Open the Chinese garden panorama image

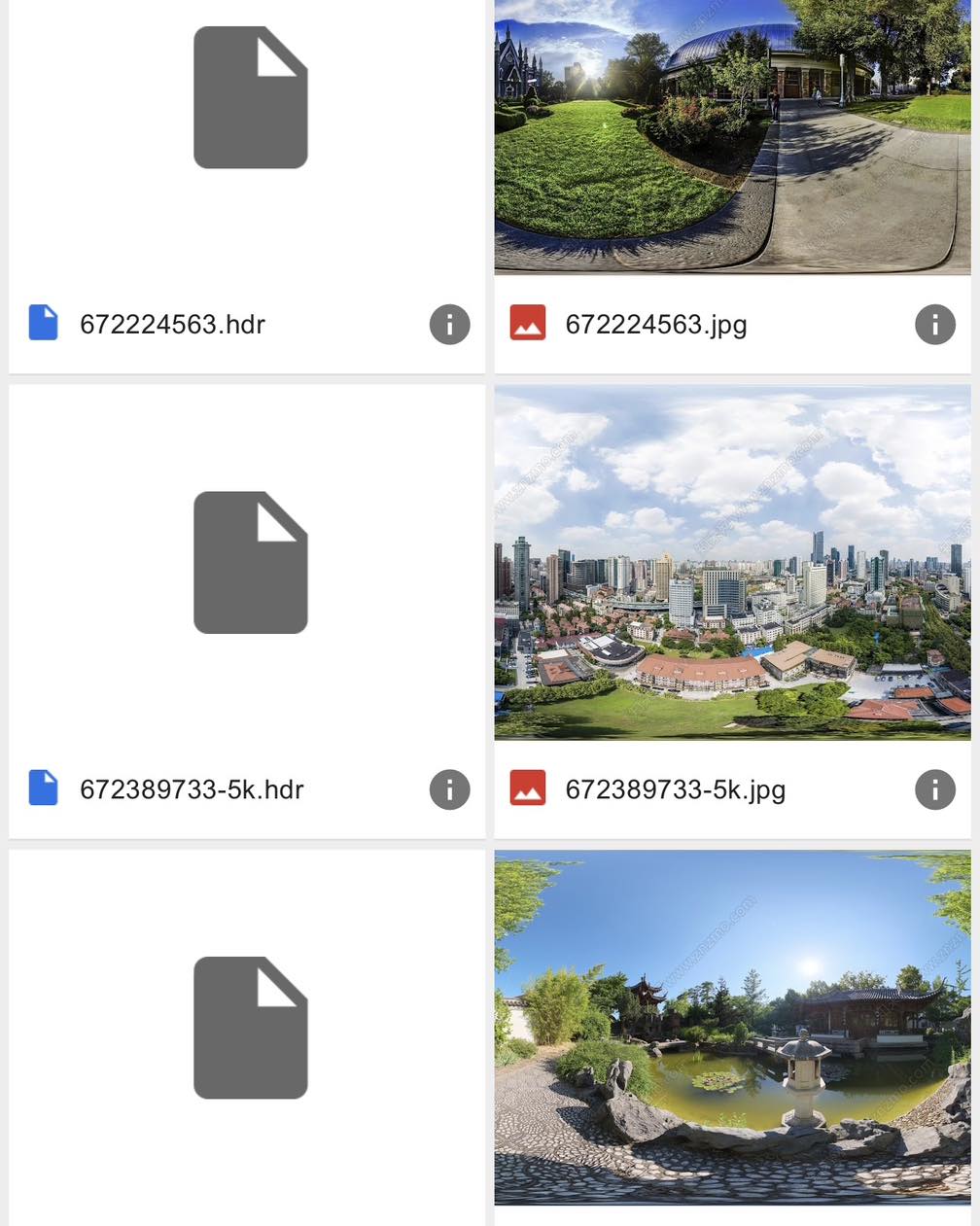click(732, 1028)
